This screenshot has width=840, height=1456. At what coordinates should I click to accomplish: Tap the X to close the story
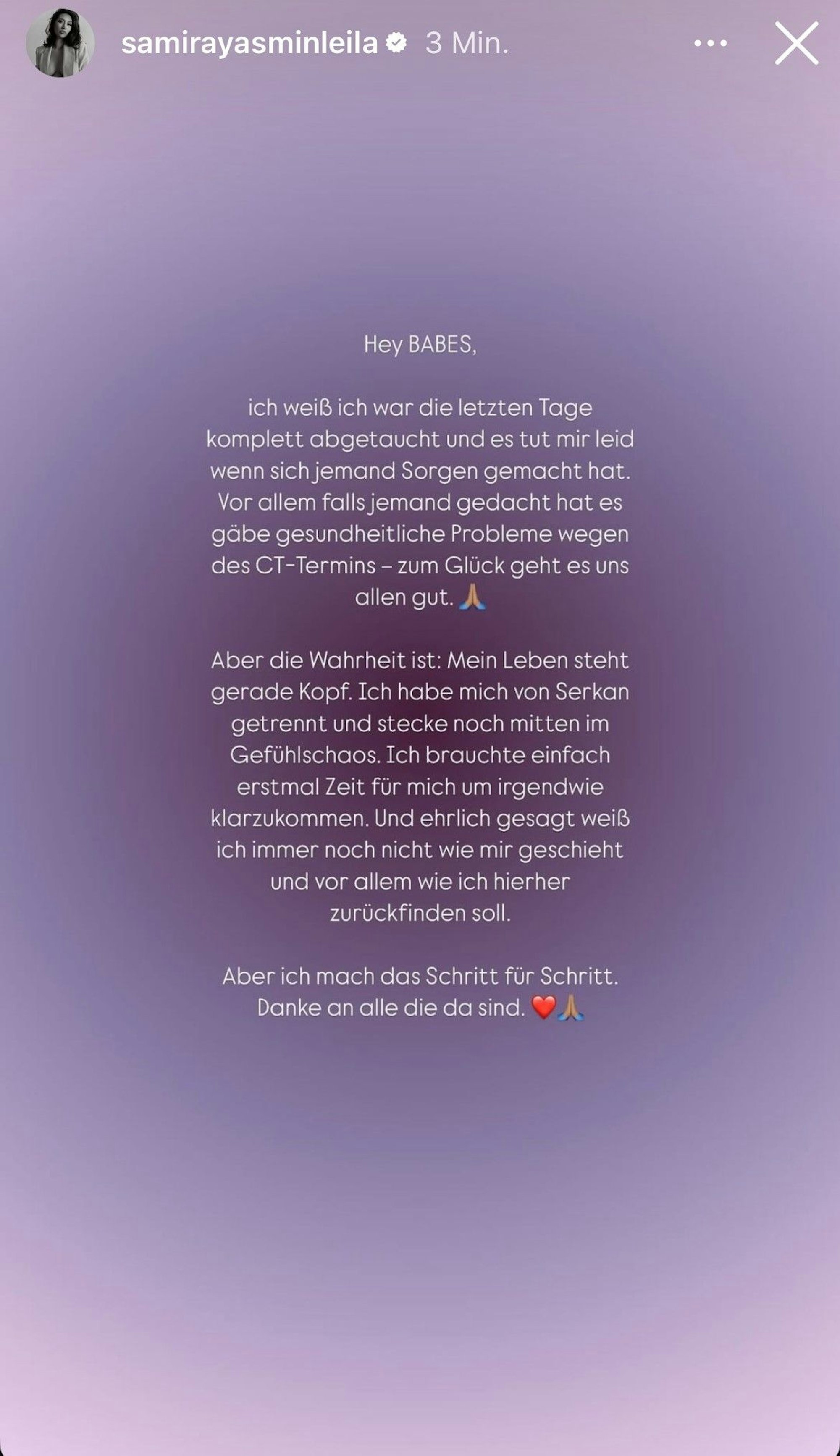click(x=797, y=43)
